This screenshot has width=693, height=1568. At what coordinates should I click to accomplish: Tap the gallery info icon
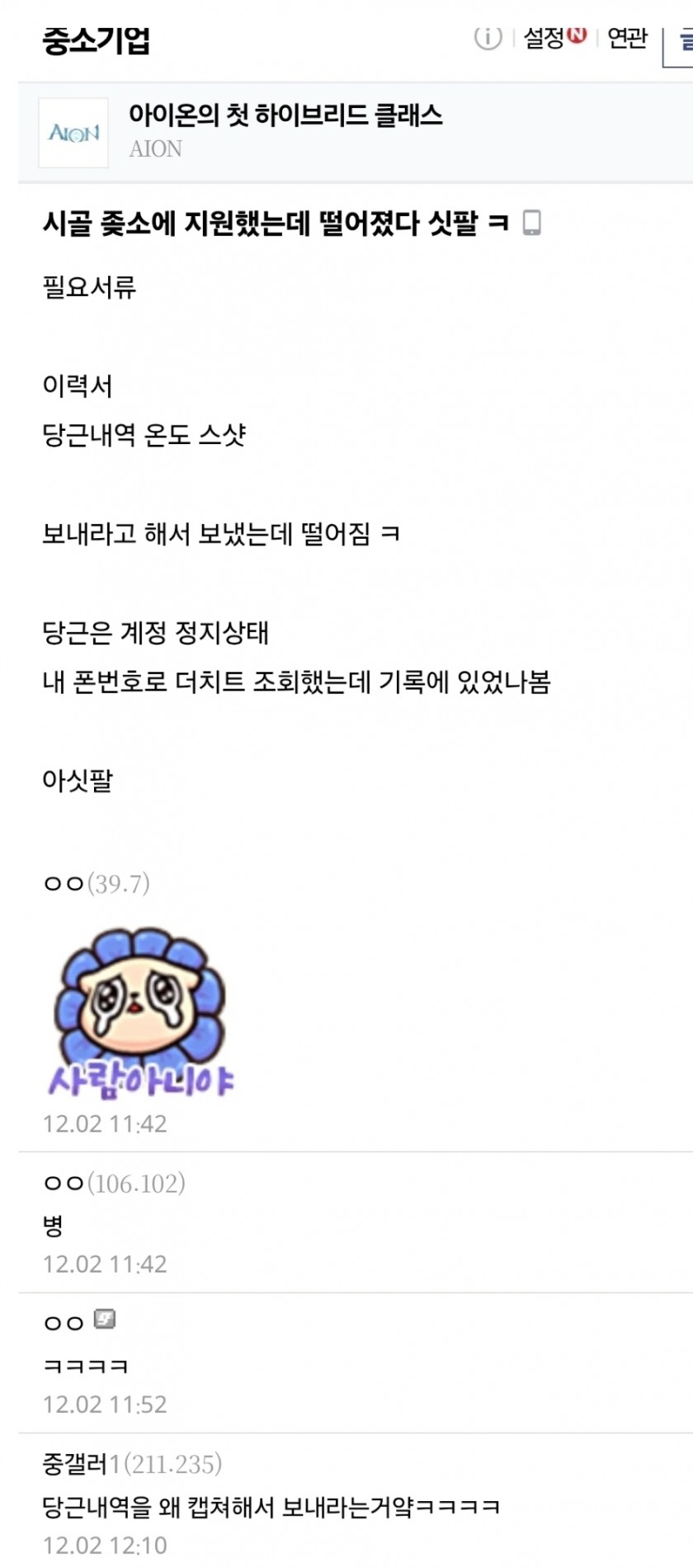488,38
